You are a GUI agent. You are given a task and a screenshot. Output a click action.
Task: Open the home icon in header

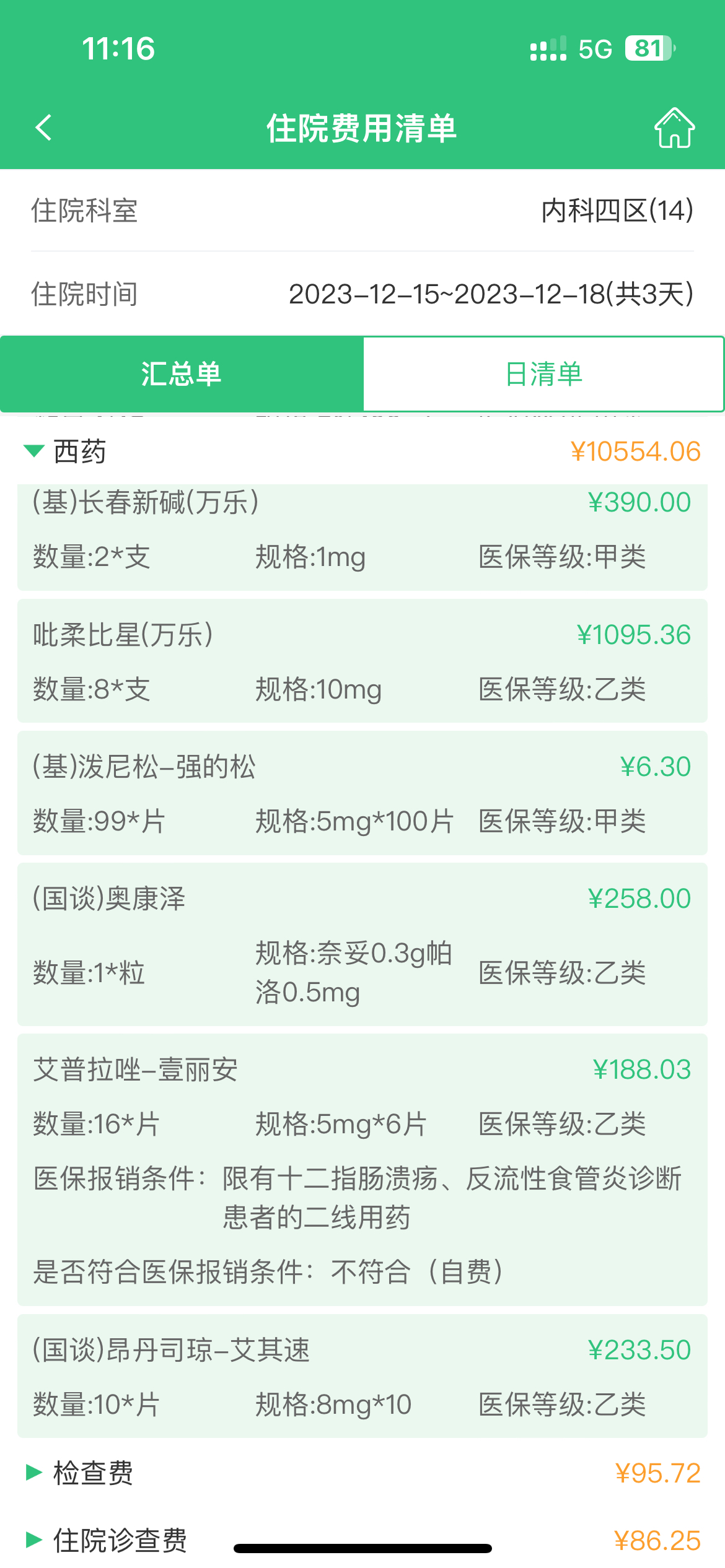[674, 128]
